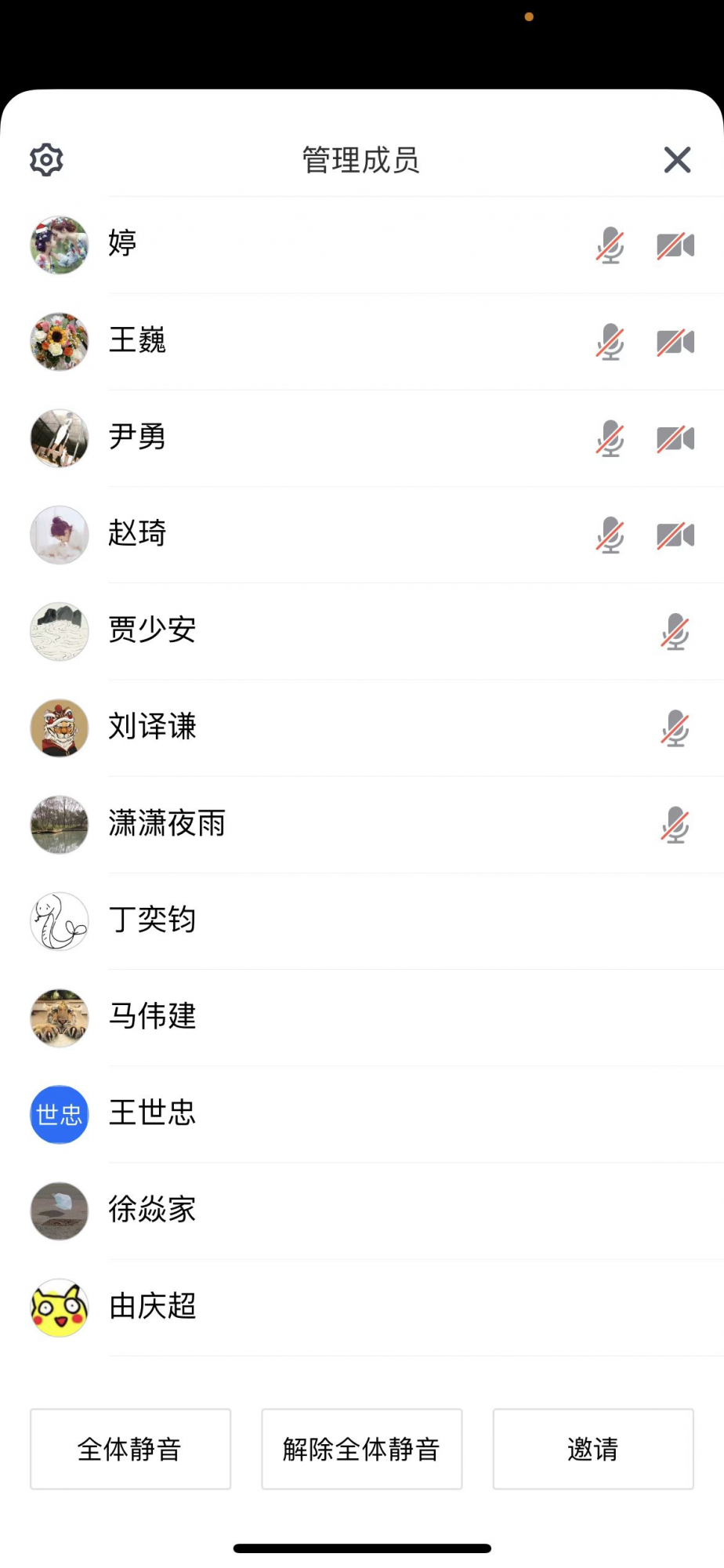The height and width of the screenshot is (1568, 724).
Task: Toggle 王巍's microphone state
Action: [x=610, y=341]
